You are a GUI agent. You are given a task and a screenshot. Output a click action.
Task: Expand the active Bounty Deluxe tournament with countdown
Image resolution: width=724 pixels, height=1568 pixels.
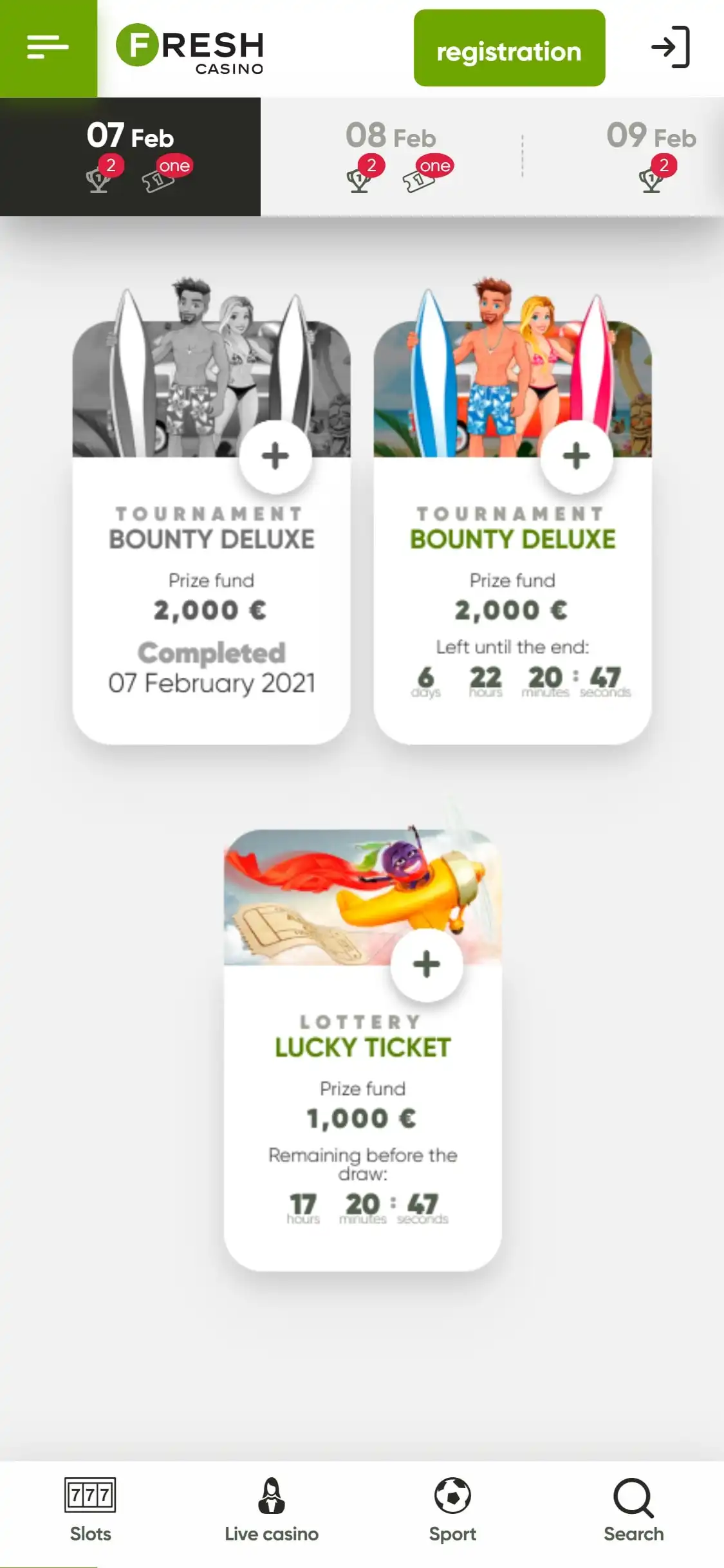click(x=576, y=456)
